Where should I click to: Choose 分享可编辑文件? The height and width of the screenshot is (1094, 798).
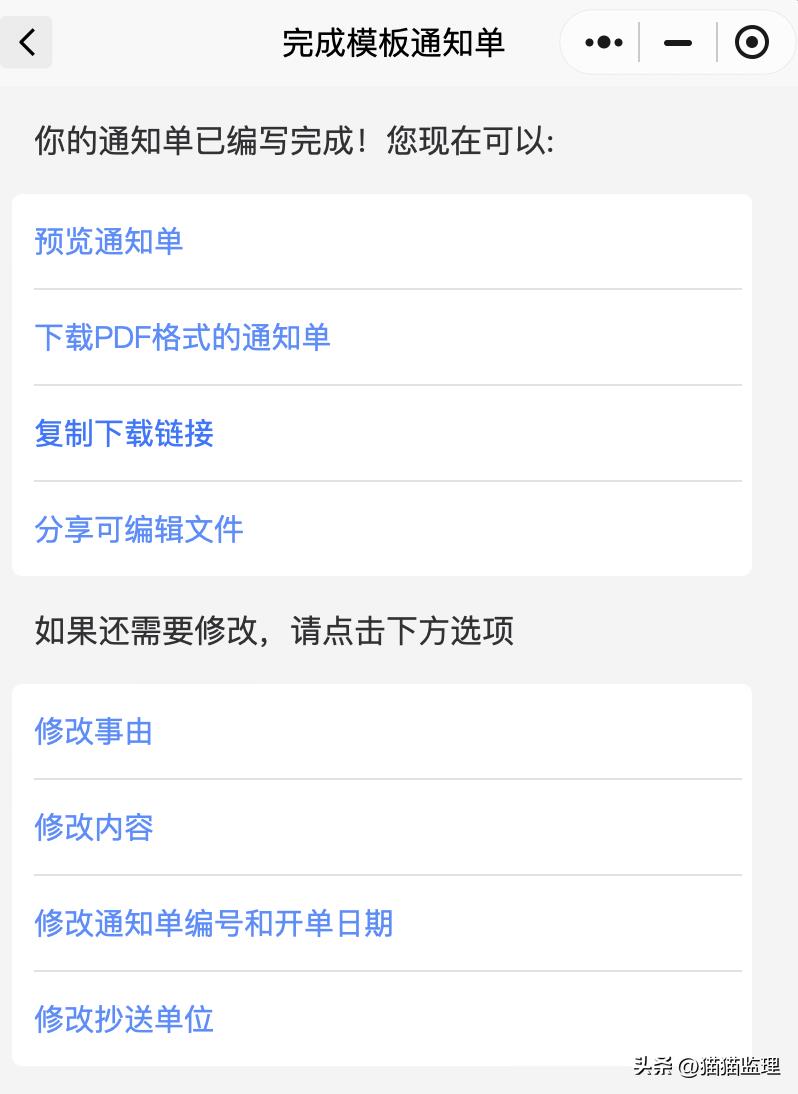(x=139, y=529)
